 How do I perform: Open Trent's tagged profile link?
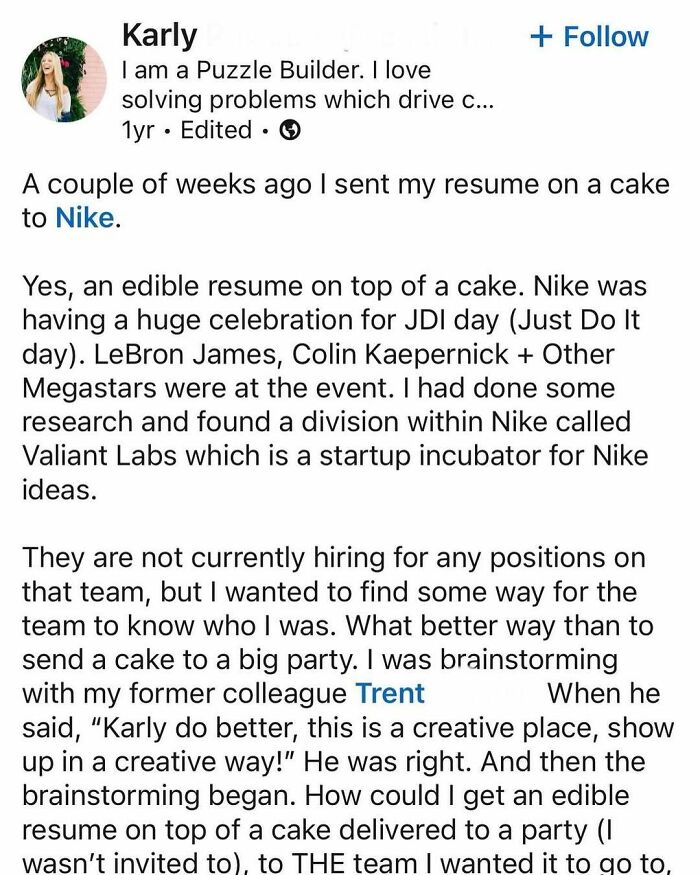pyautogui.click(x=390, y=693)
